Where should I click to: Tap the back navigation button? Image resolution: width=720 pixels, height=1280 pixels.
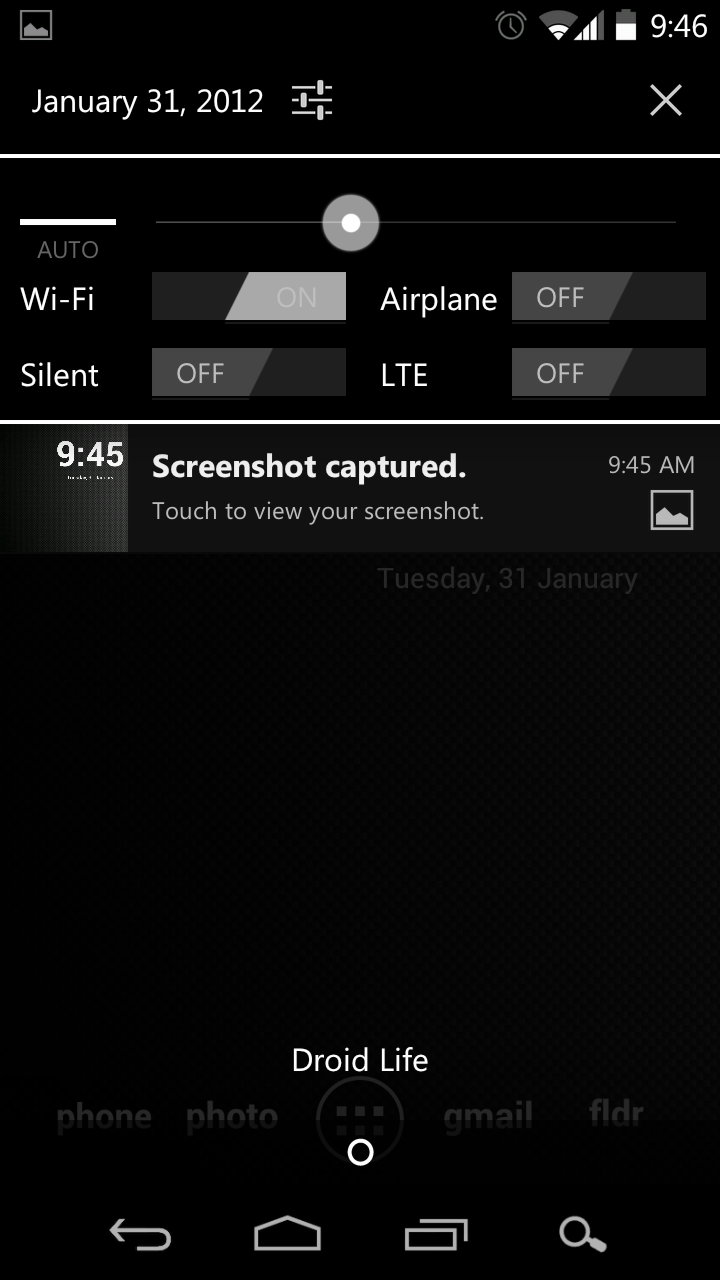coord(140,1236)
